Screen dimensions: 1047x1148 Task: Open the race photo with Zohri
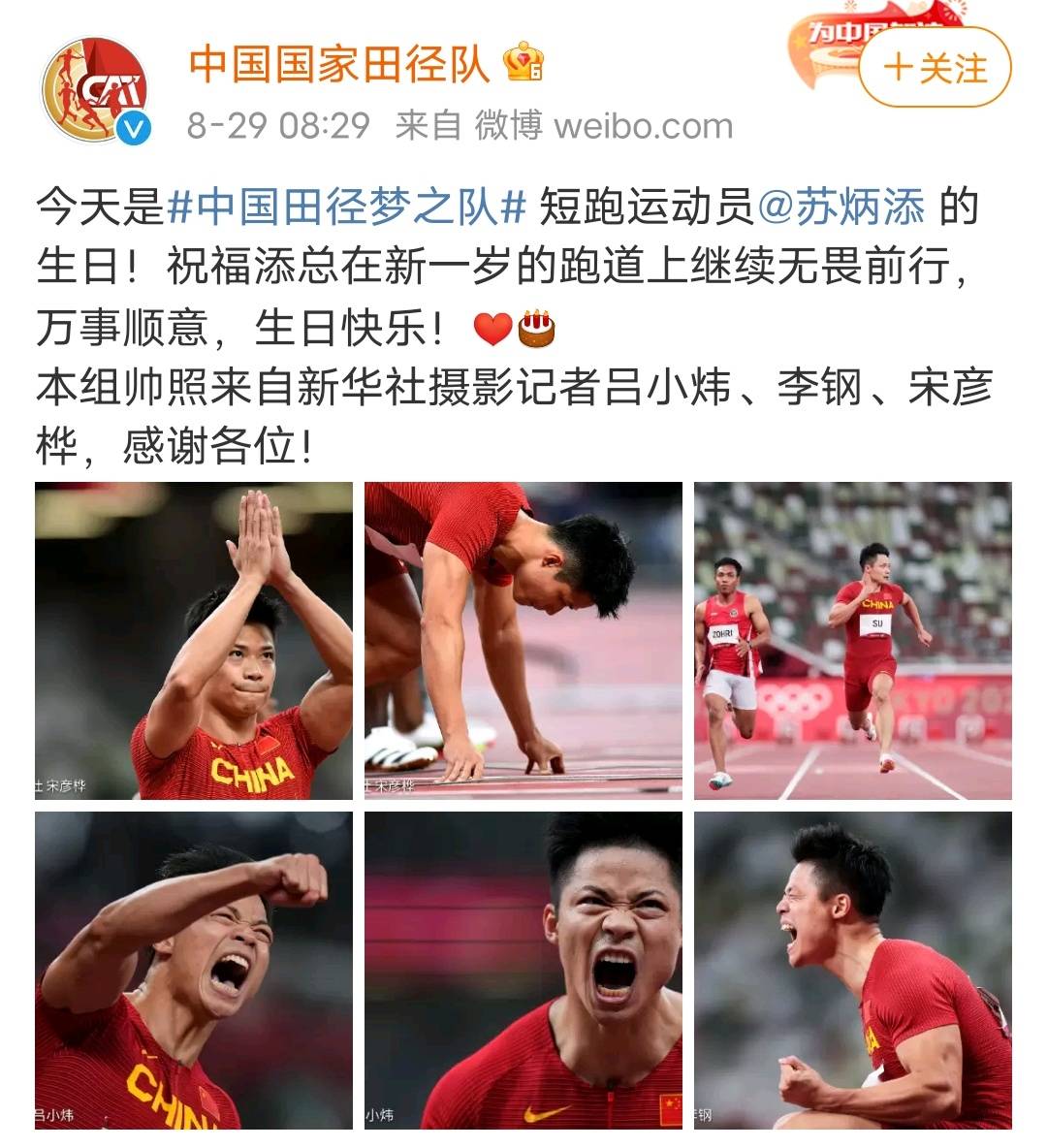pos(853,640)
